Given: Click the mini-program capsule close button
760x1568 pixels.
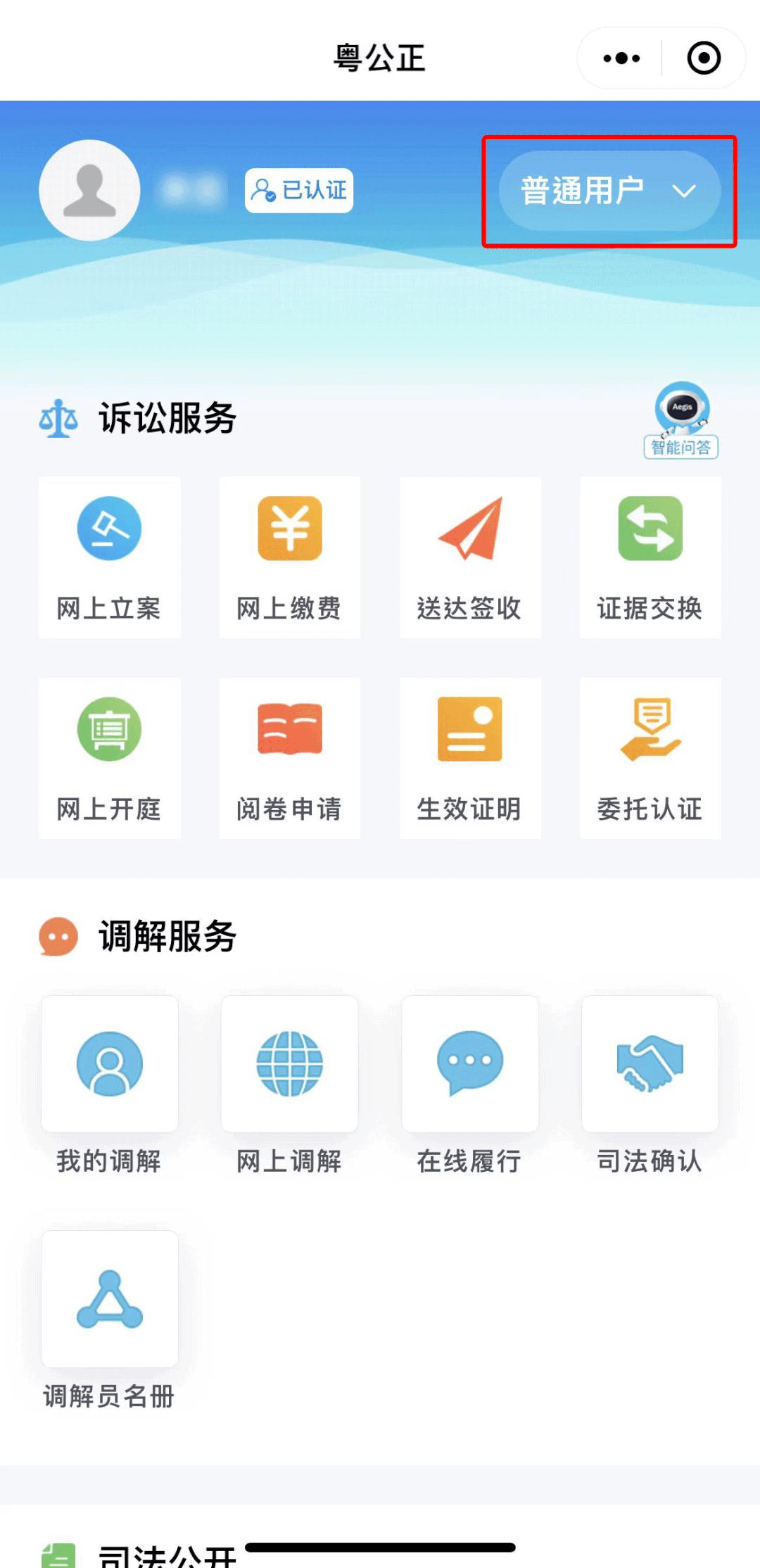Looking at the screenshot, I should (x=702, y=60).
